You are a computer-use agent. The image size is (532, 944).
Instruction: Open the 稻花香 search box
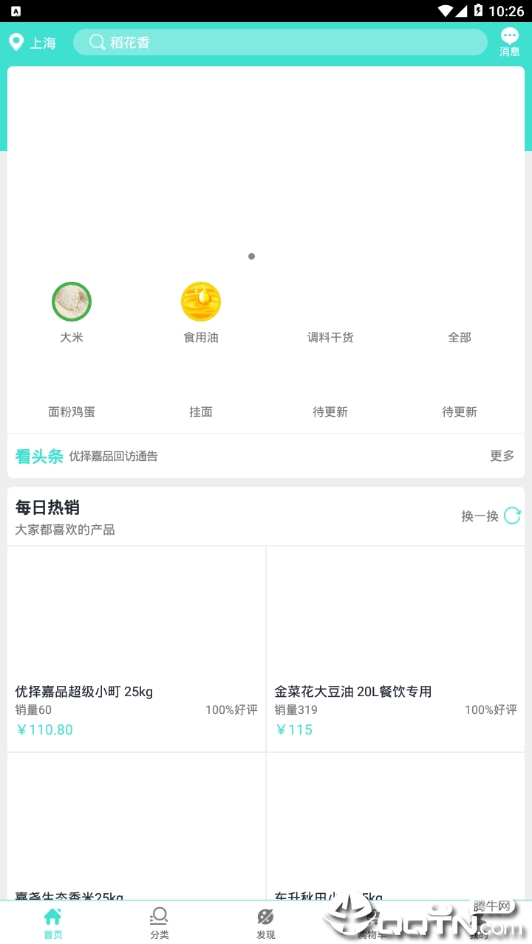(x=280, y=42)
